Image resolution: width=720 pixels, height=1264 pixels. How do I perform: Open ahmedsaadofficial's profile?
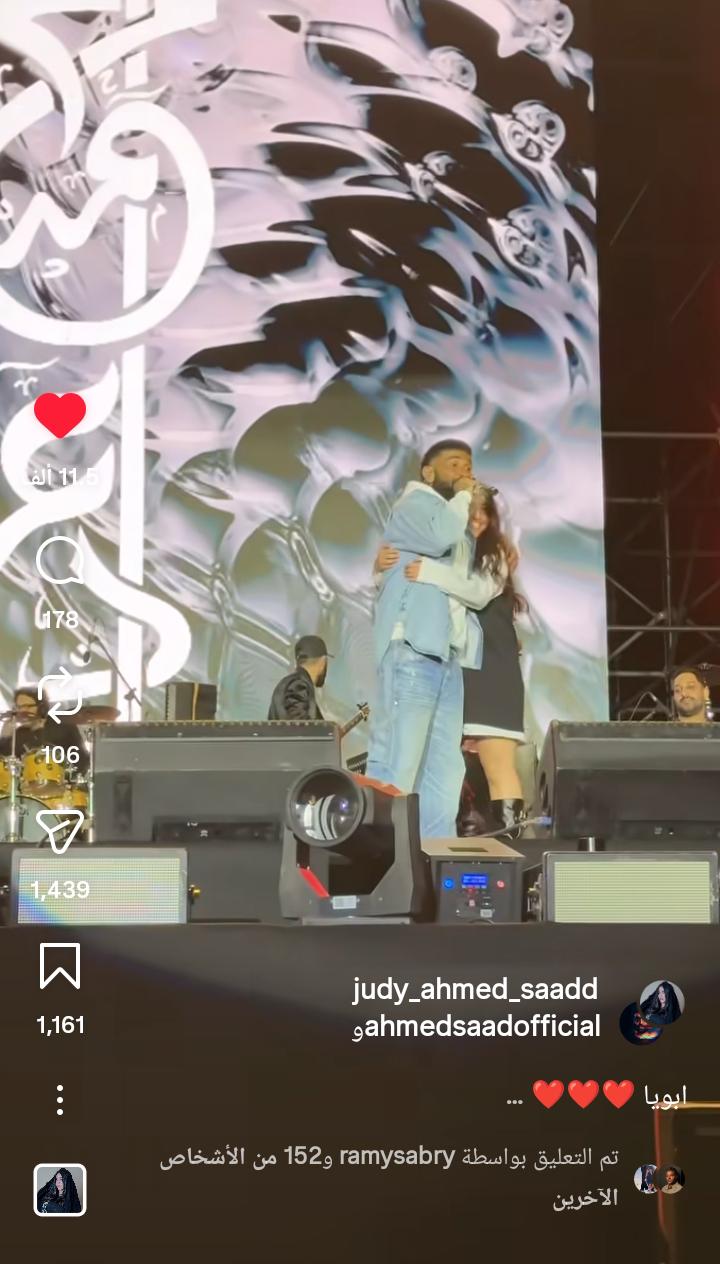(x=483, y=1026)
